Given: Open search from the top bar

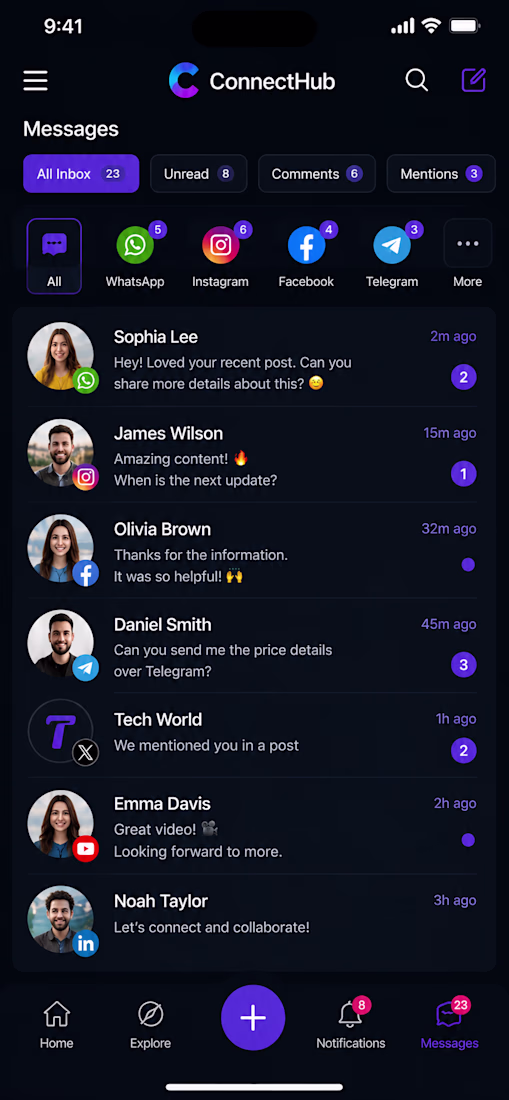Looking at the screenshot, I should point(416,81).
